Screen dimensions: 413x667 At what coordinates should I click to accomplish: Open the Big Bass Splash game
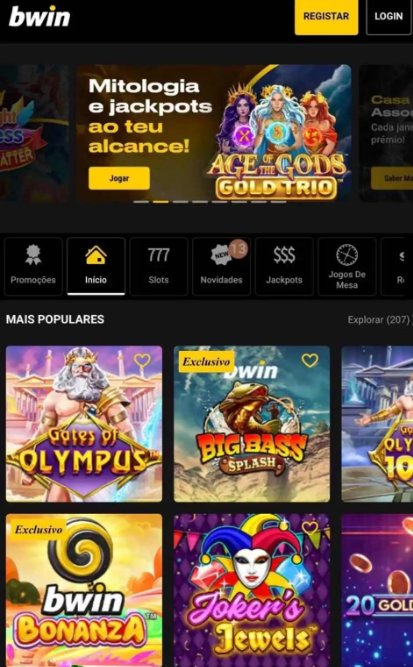click(252, 424)
